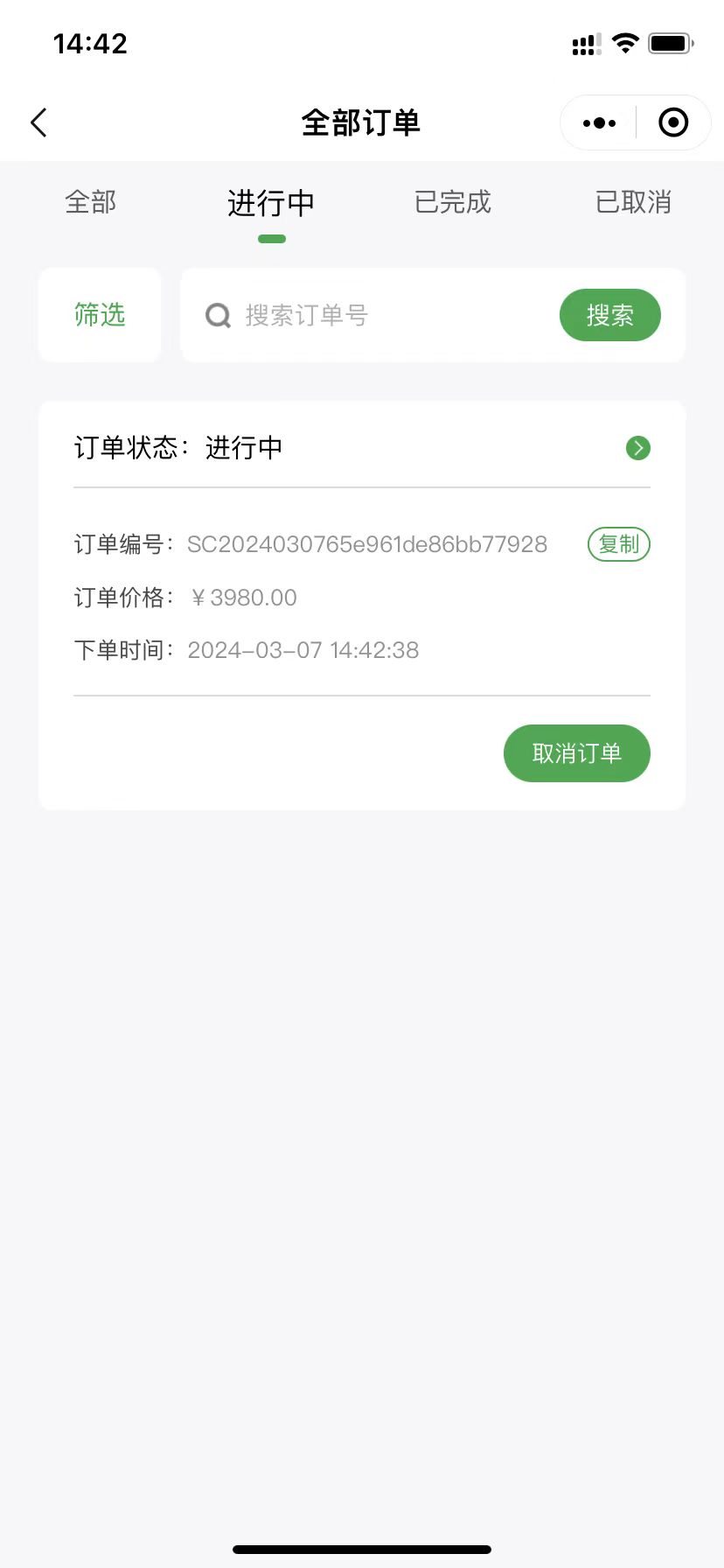Open order details via the green arrow

tap(638, 448)
